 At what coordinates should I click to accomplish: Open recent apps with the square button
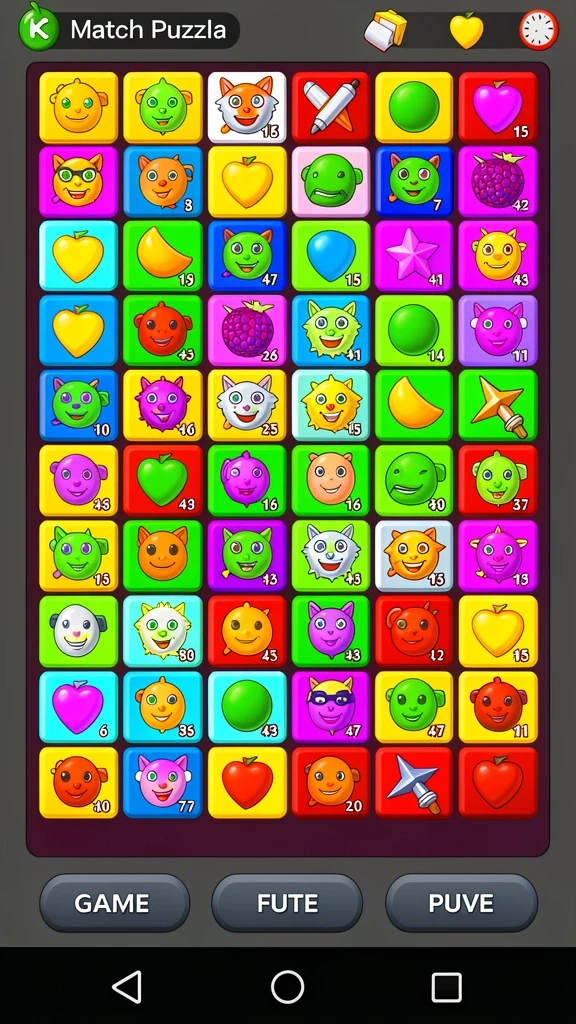coord(447,986)
